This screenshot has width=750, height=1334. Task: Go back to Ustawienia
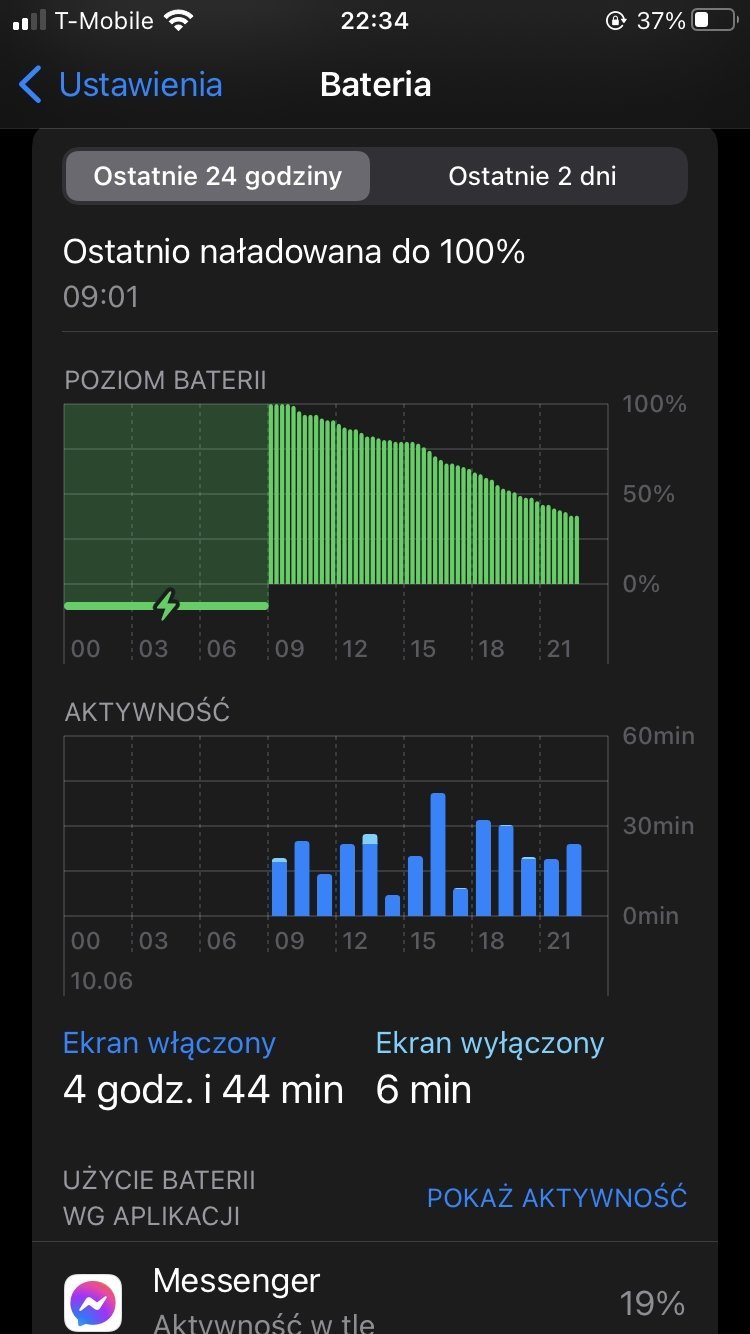[x=121, y=85]
